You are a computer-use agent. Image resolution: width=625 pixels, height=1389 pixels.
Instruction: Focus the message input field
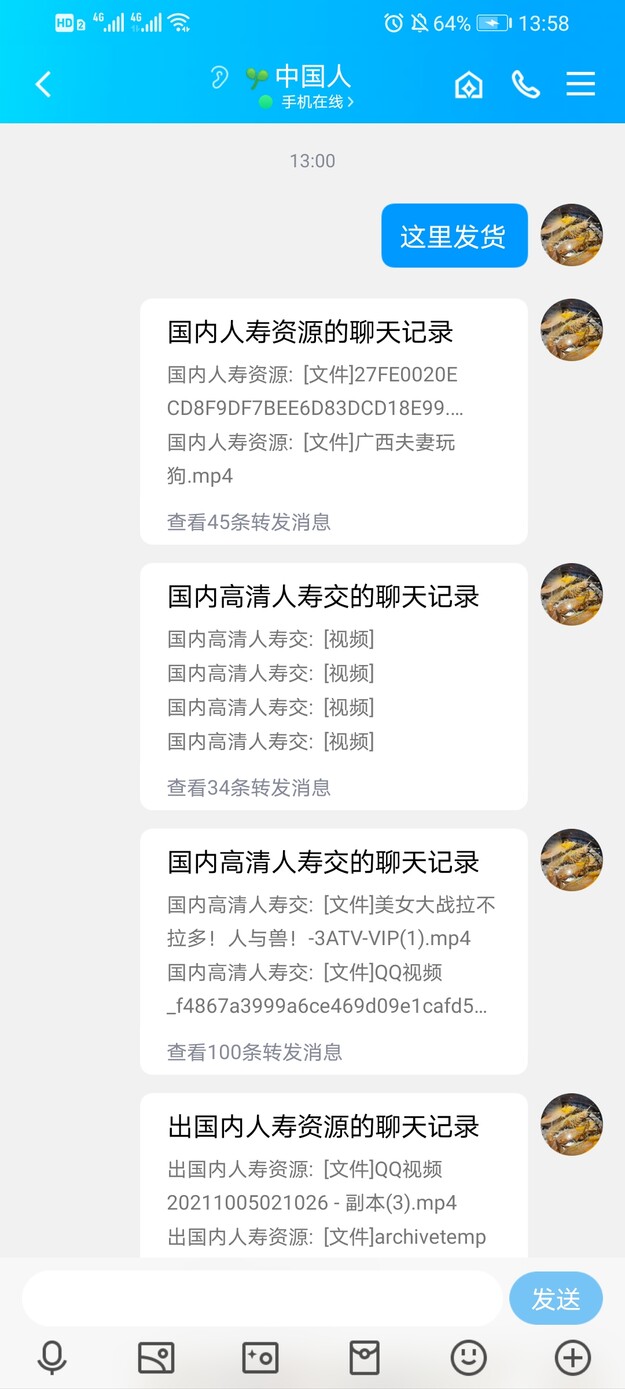262,1298
